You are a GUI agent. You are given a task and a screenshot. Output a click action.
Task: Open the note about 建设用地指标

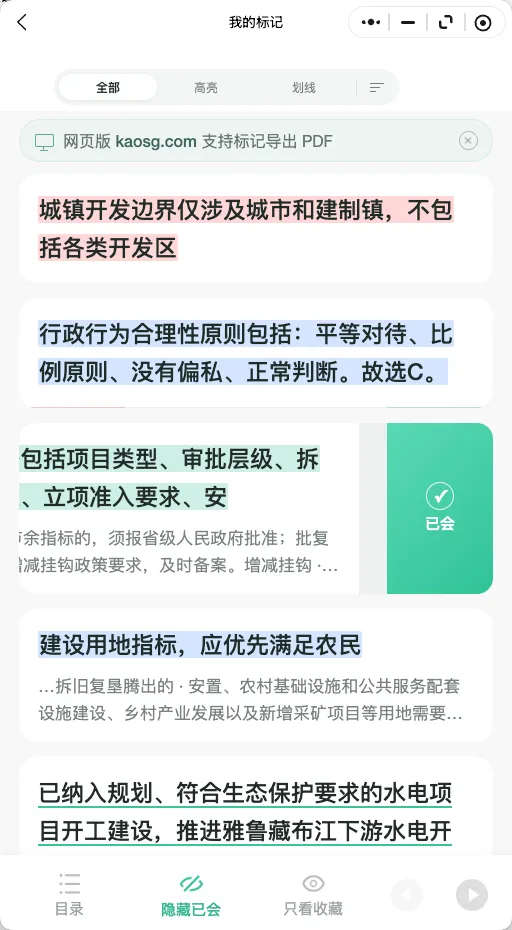256,675
